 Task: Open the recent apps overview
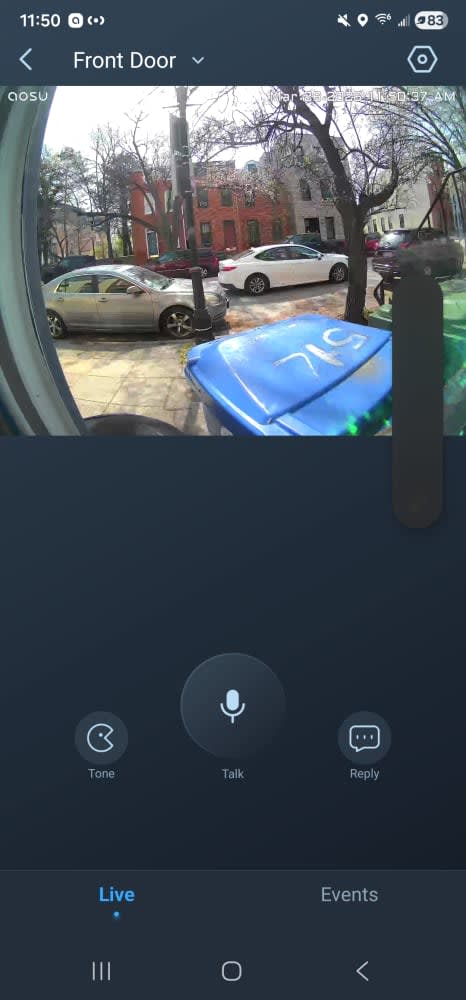101,971
